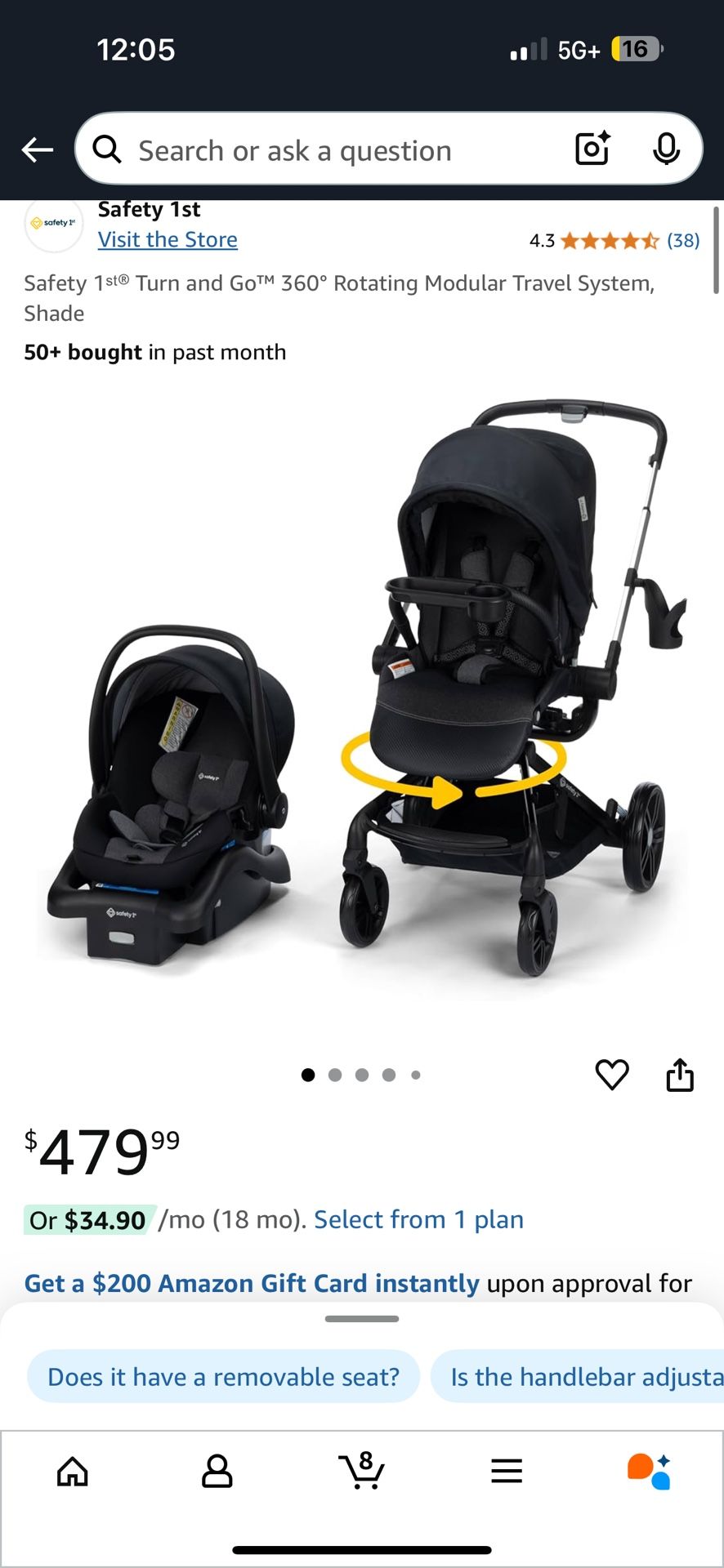Go to the Home tab
724x1568 pixels.
(73, 1471)
